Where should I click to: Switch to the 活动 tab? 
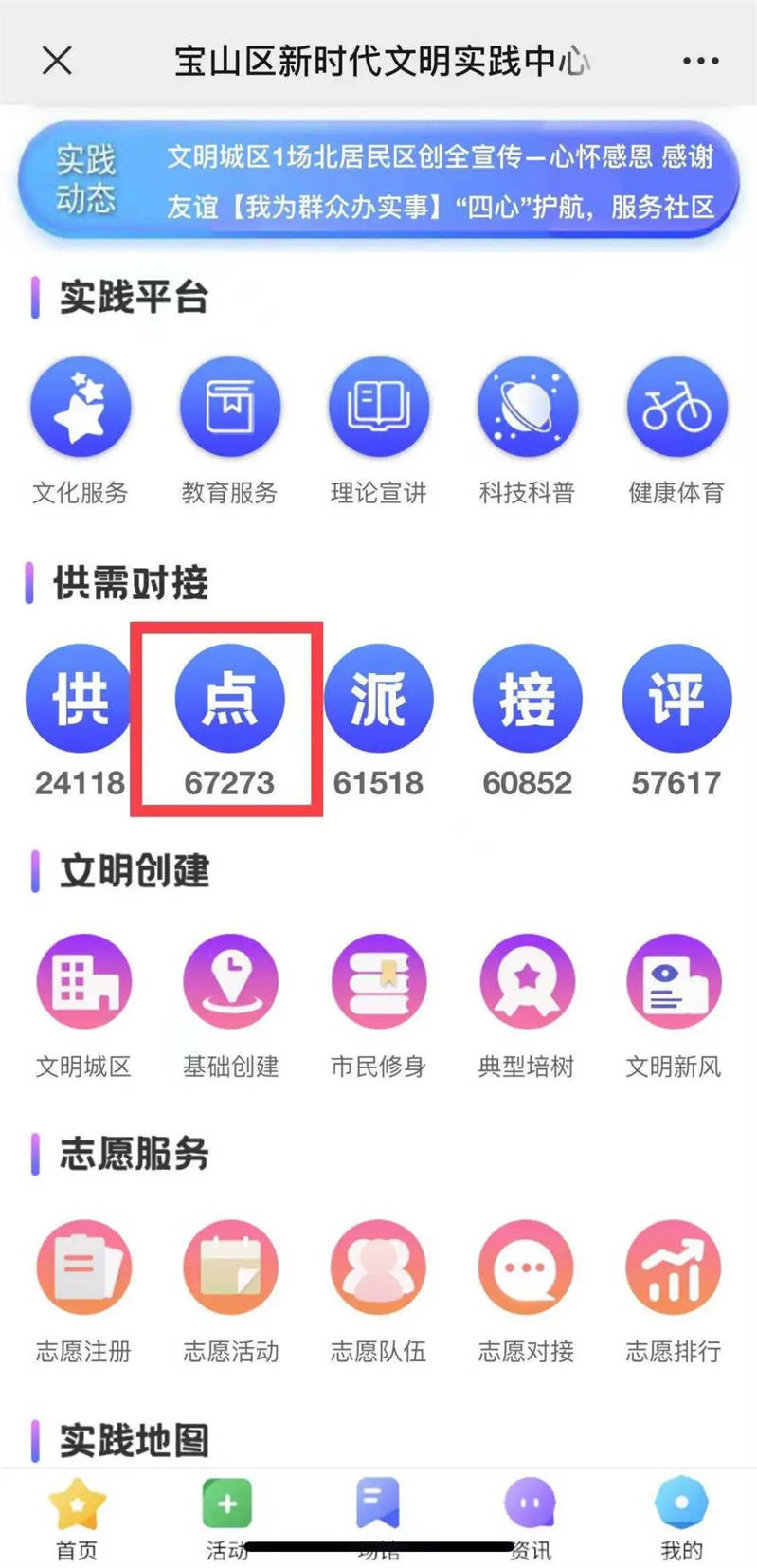point(227,1517)
